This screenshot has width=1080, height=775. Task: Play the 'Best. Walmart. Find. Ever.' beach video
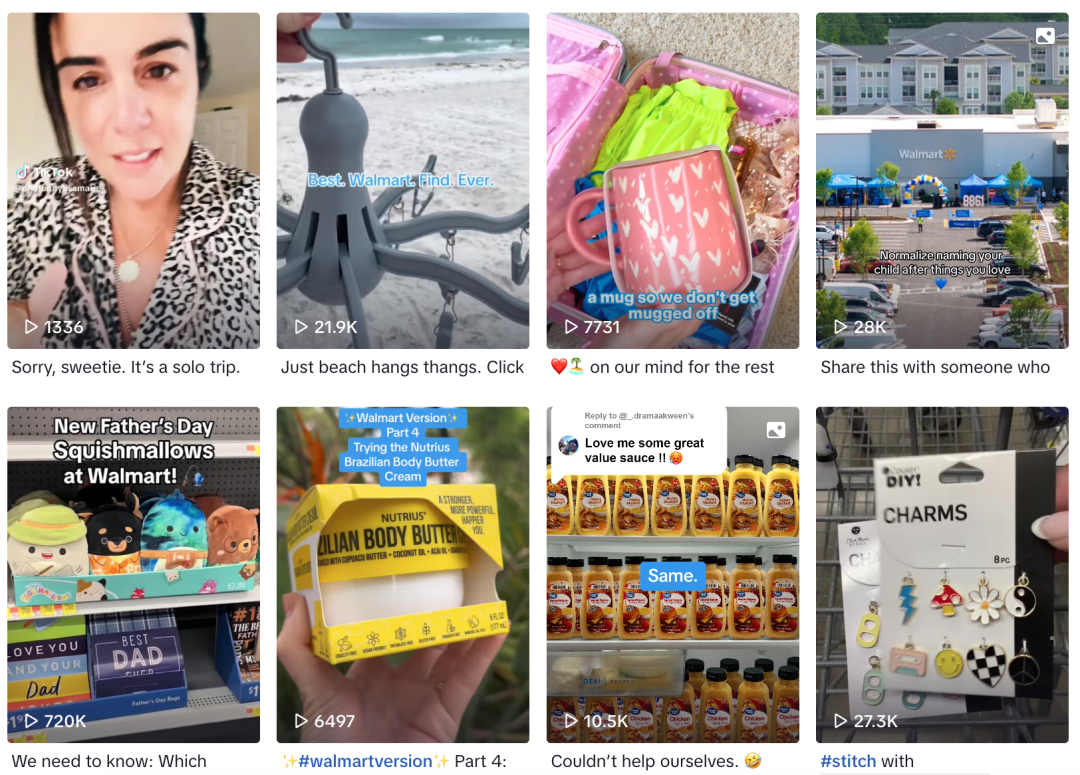(x=402, y=180)
